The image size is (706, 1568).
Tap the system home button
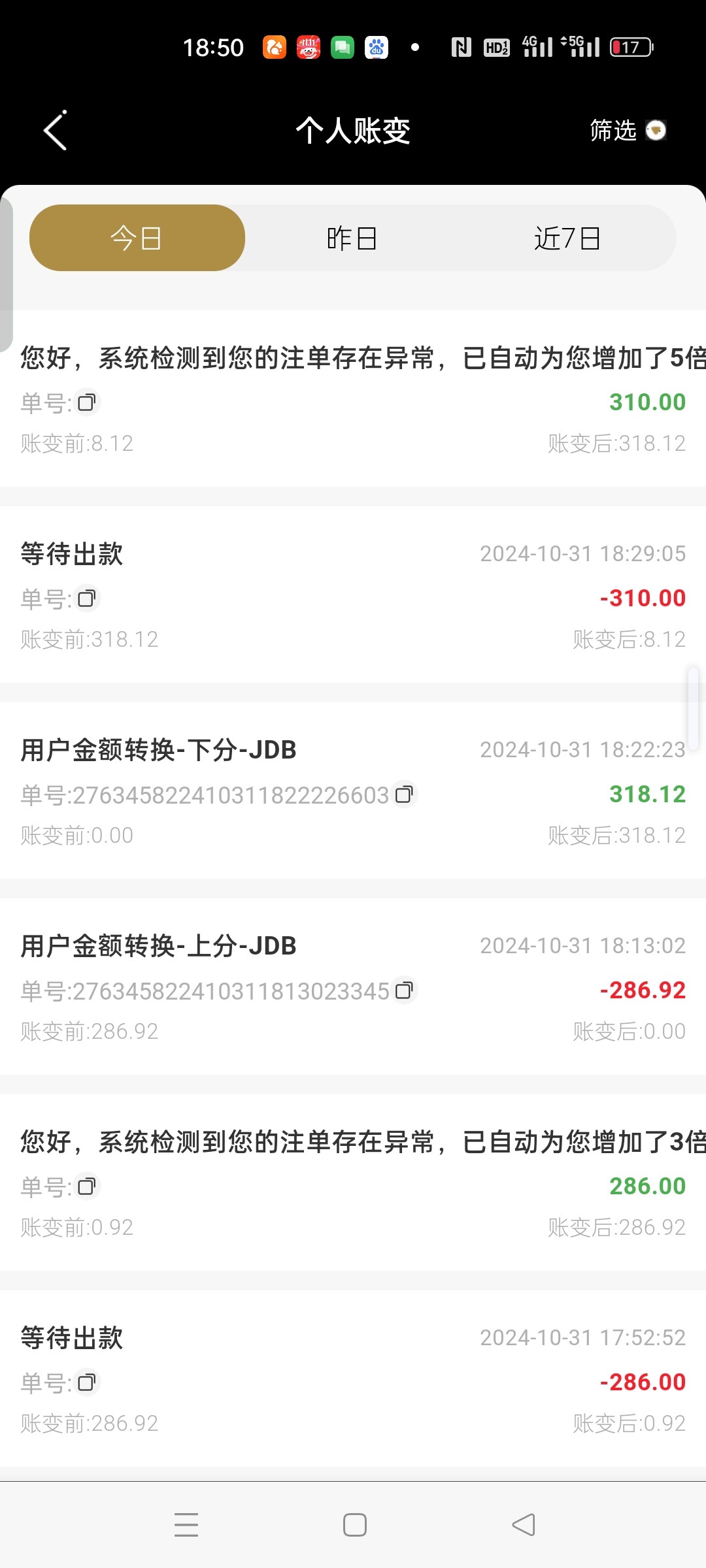tap(354, 1525)
